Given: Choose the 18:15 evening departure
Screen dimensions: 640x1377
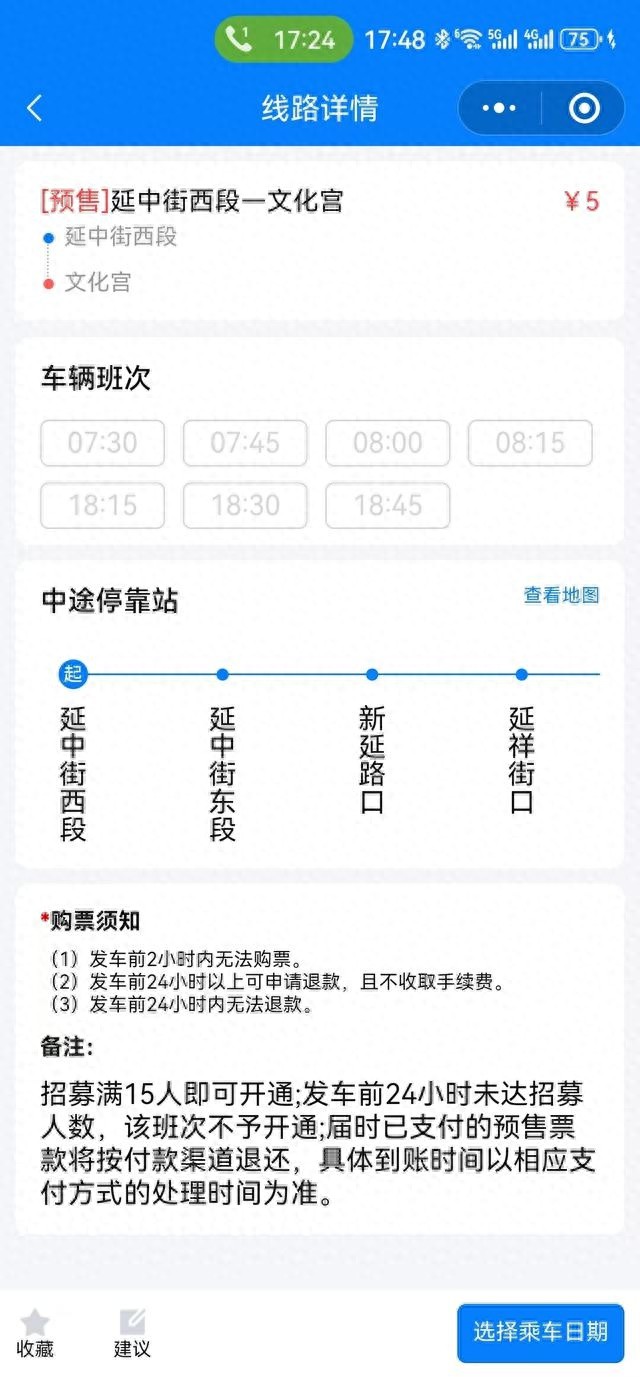Looking at the screenshot, I should pos(102,505).
